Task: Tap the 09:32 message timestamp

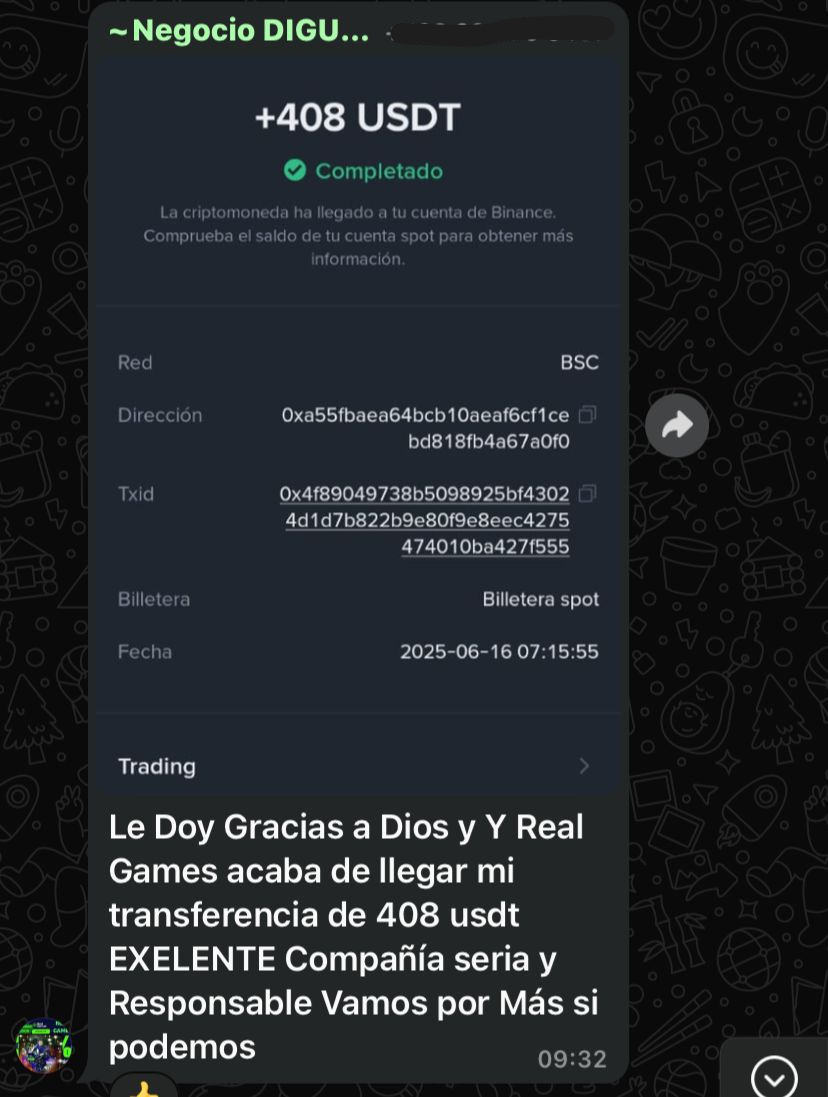Action: click(x=572, y=1058)
